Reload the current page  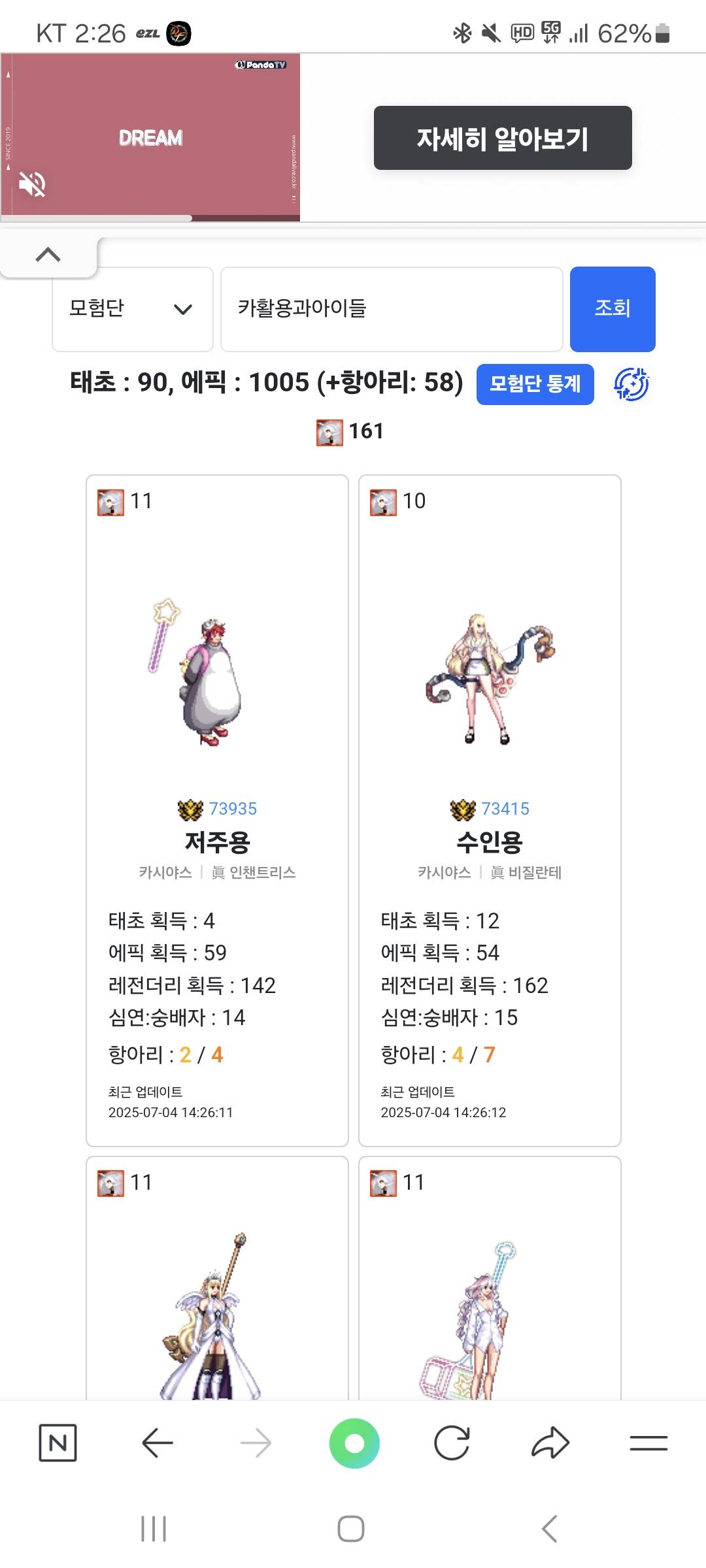(x=452, y=1443)
